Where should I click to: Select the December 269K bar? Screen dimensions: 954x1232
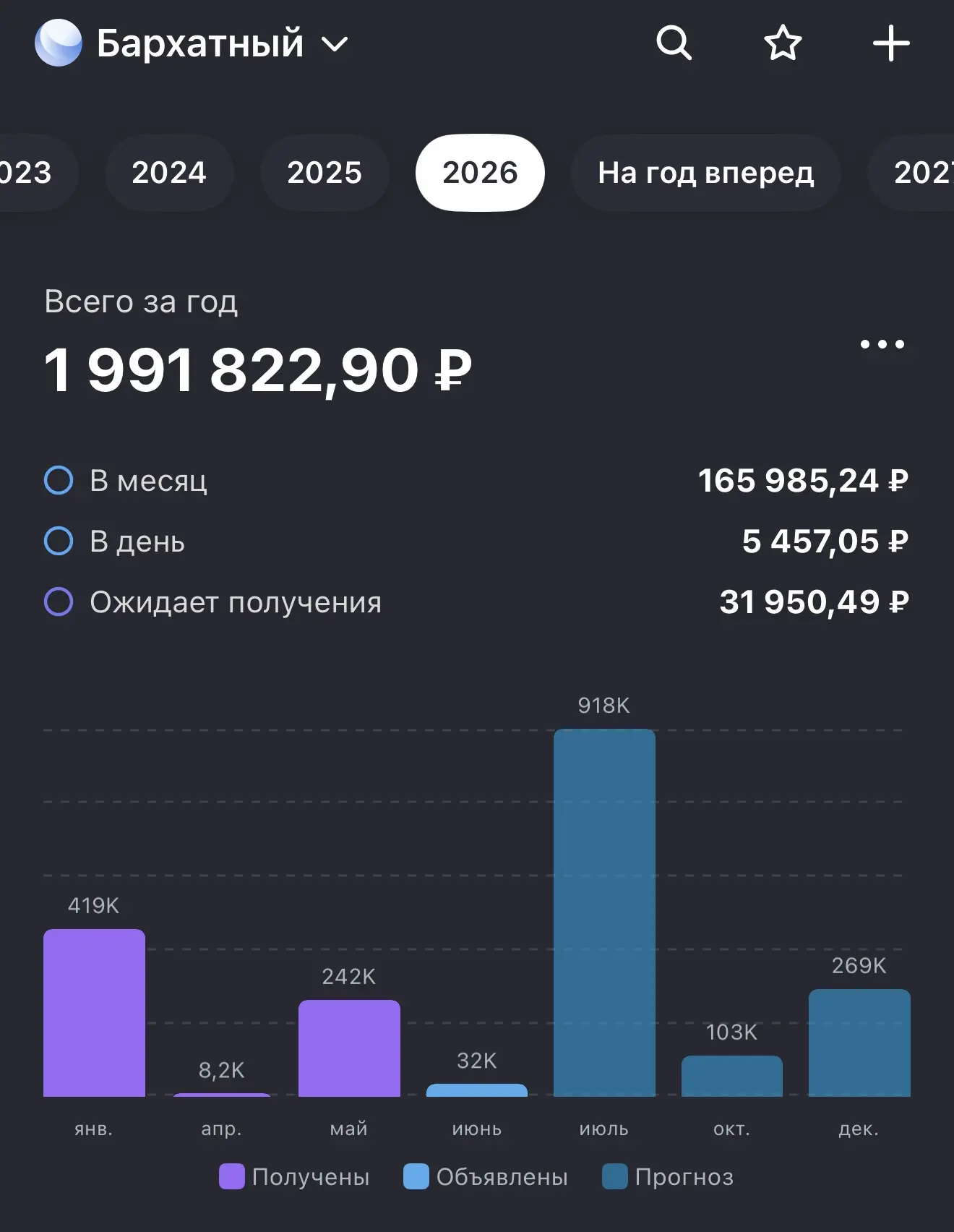(859, 1043)
